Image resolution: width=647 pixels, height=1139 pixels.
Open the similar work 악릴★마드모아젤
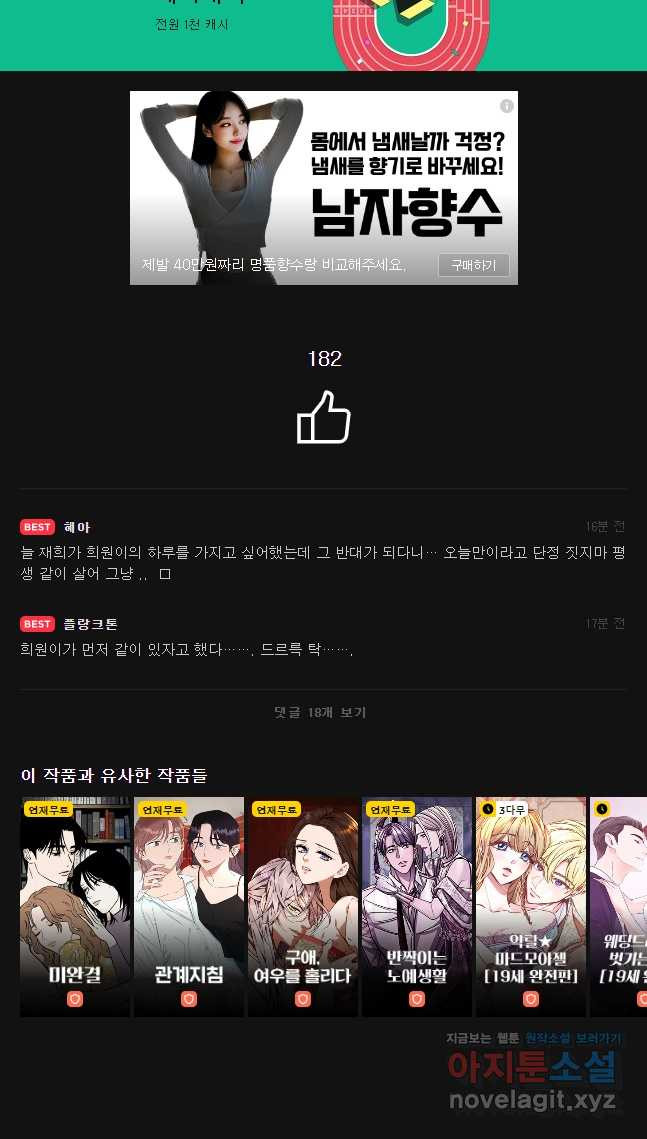coord(531,906)
